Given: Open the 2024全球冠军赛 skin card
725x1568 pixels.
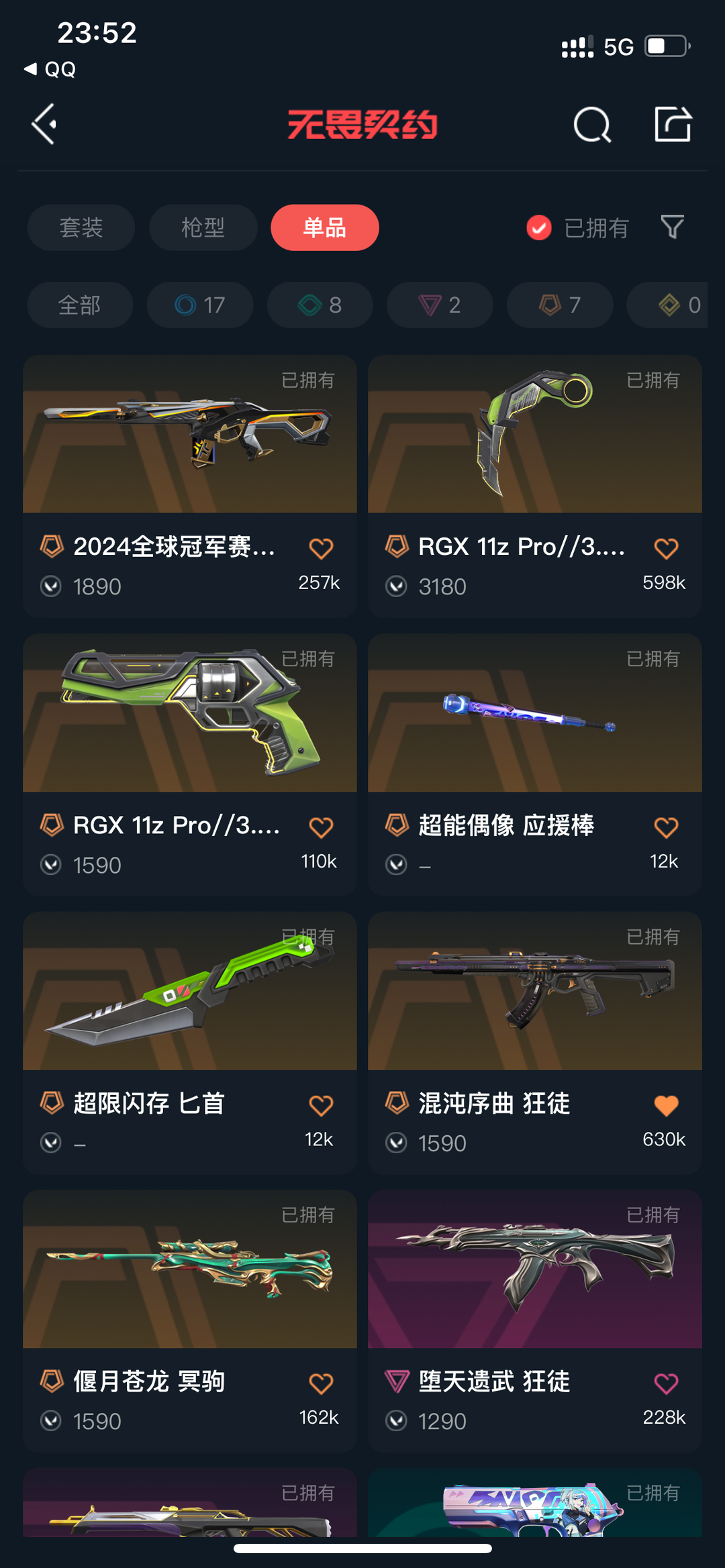Looking at the screenshot, I should [190, 486].
